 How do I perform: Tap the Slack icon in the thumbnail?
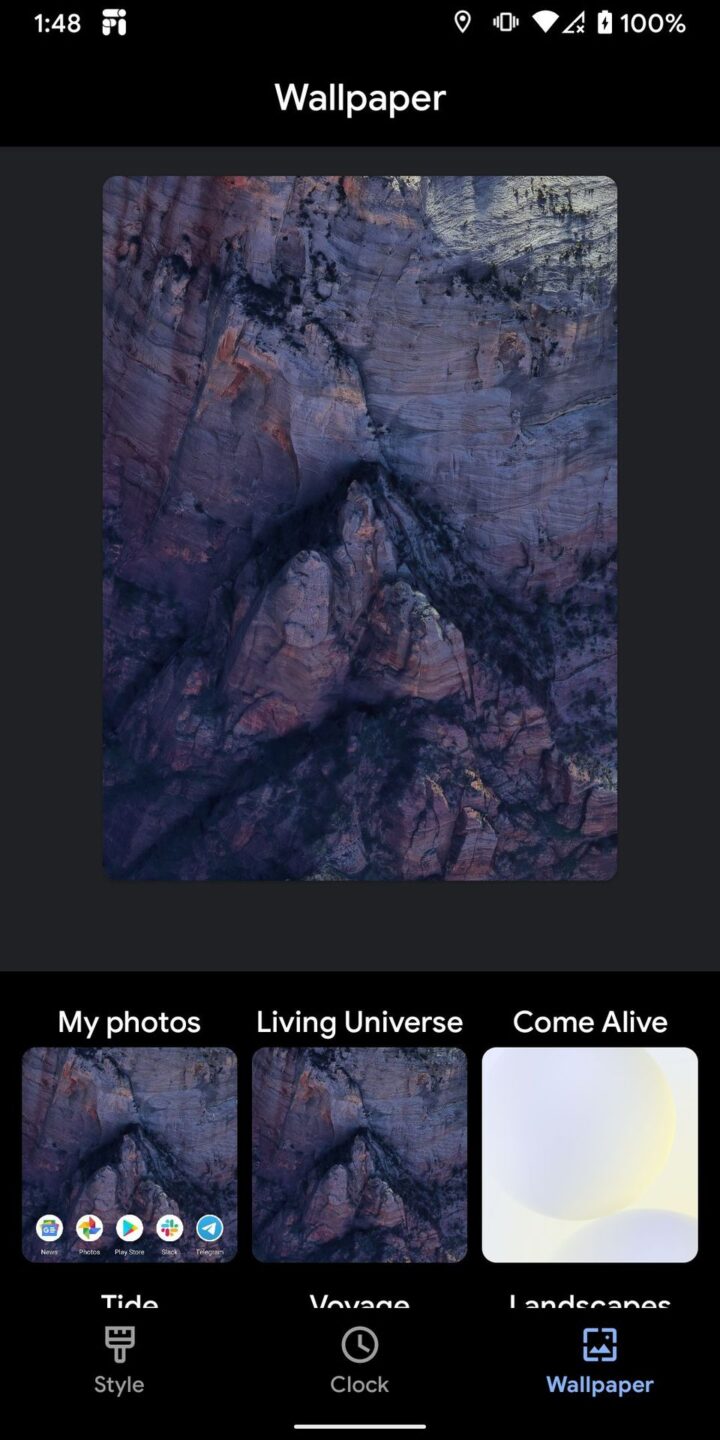coord(169,1228)
